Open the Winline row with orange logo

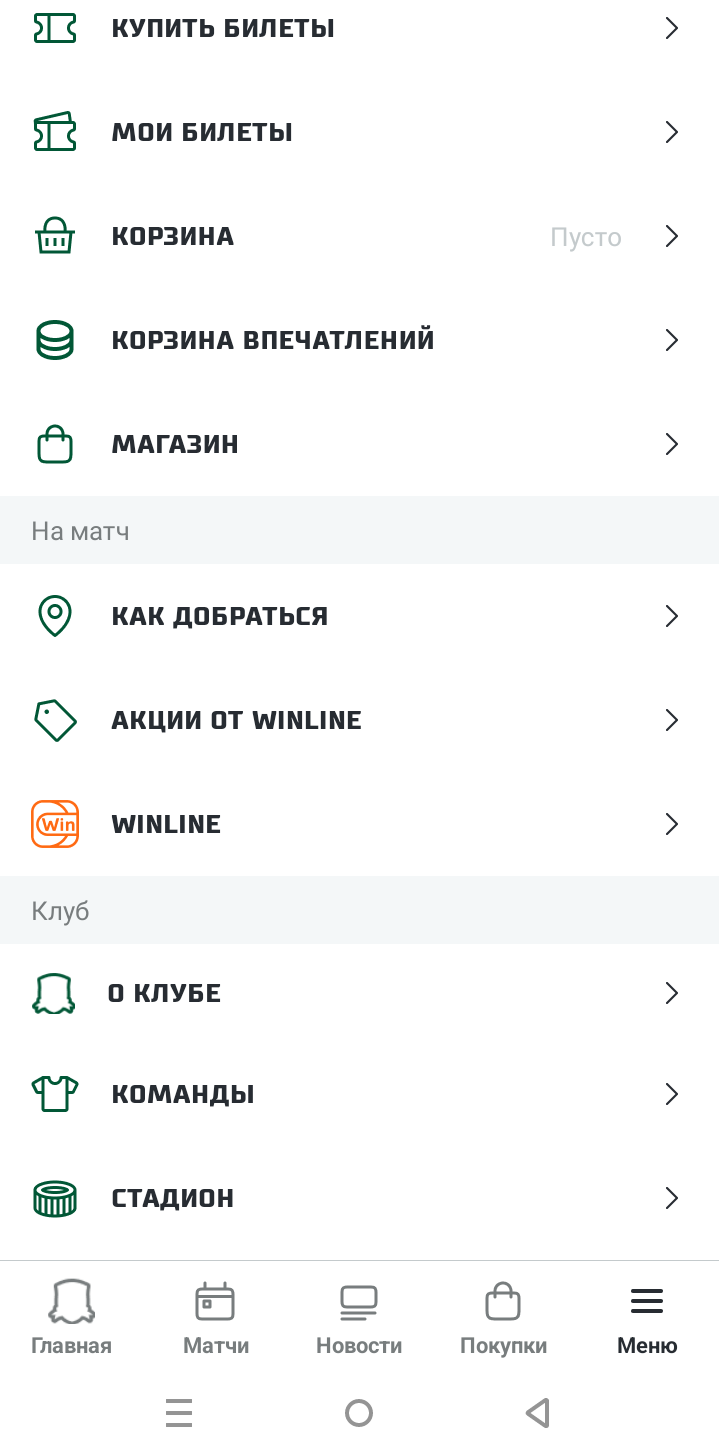point(359,824)
